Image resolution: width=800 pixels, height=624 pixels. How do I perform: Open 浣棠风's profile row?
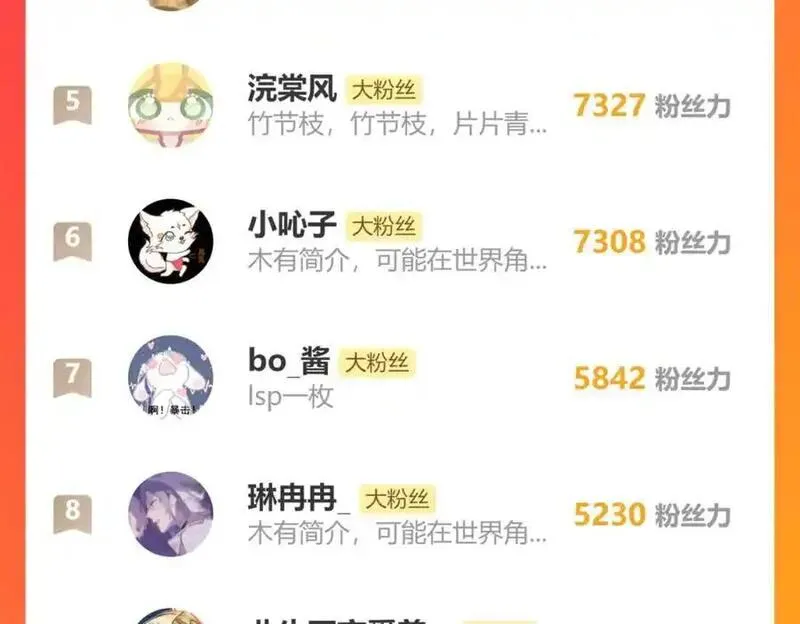click(399, 105)
